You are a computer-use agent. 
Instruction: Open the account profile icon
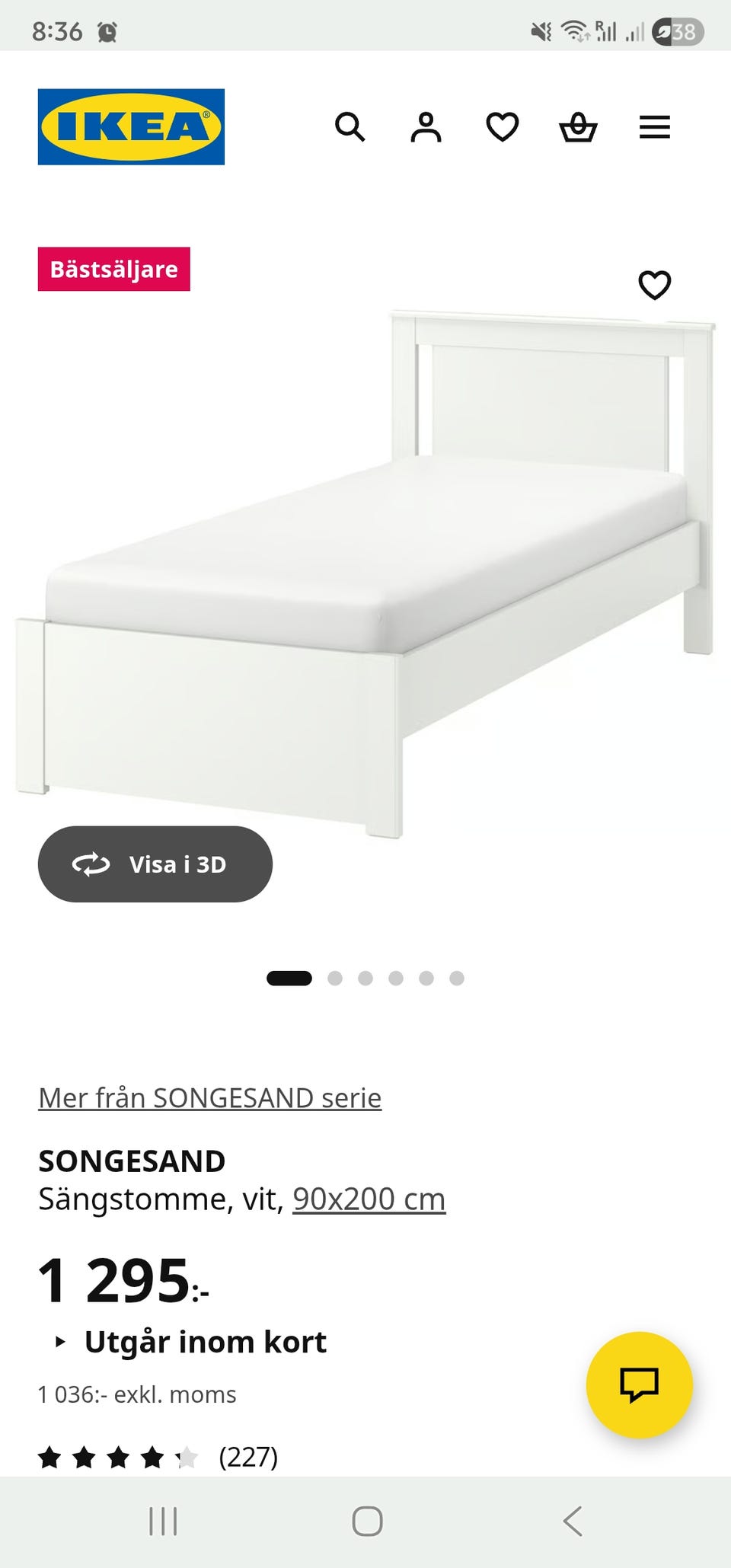426,126
